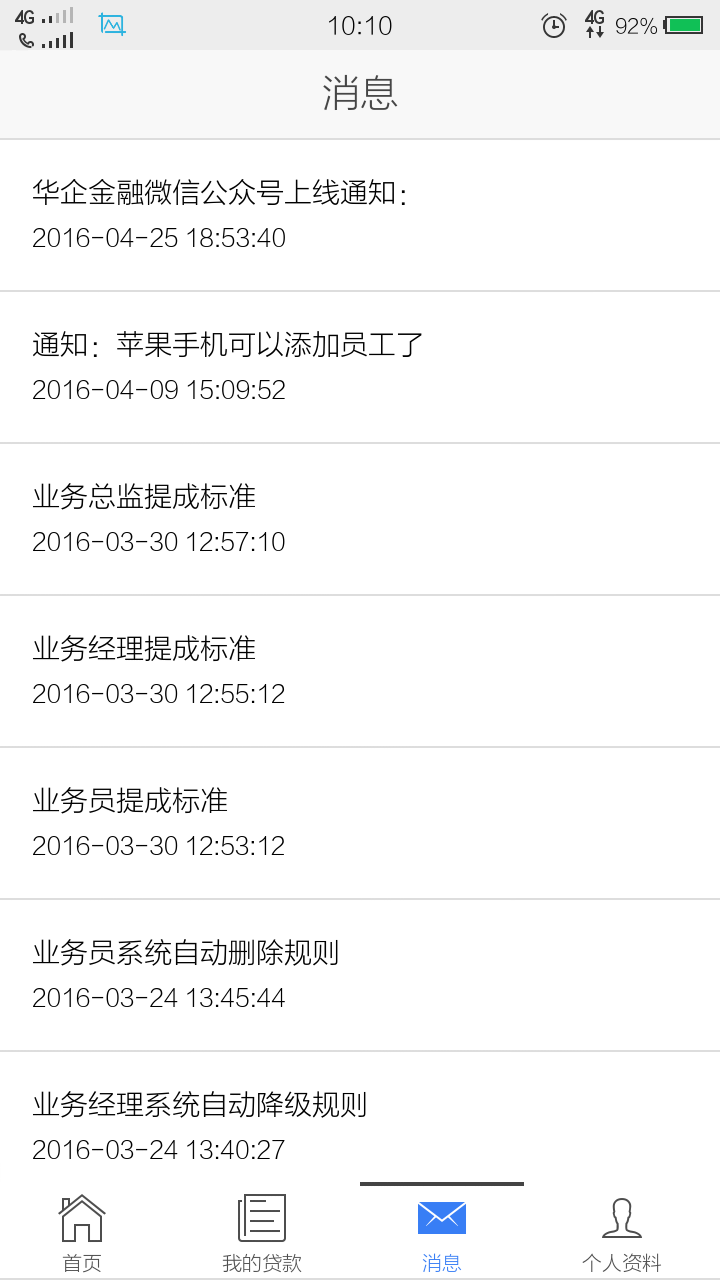The height and width of the screenshot is (1280, 720).
Task: Open the 苹果手机可以添加员工了 notice
Action: click(360, 367)
